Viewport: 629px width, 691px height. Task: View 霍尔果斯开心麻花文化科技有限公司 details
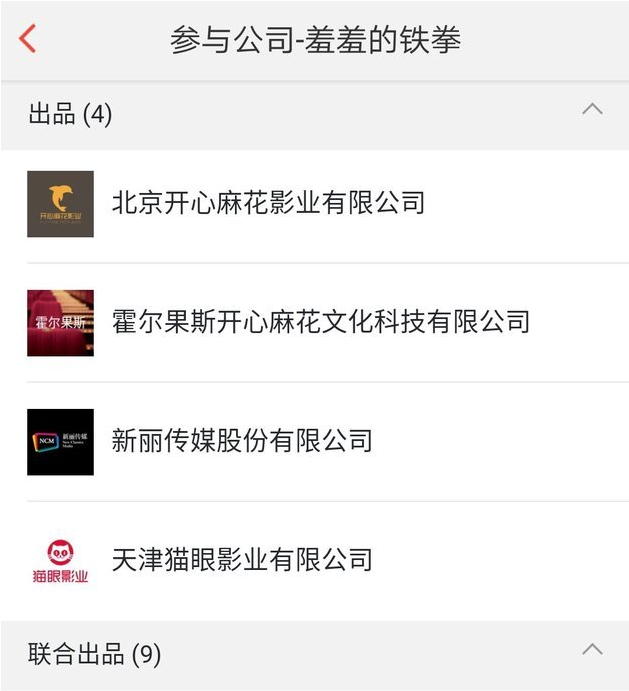pos(320,322)
